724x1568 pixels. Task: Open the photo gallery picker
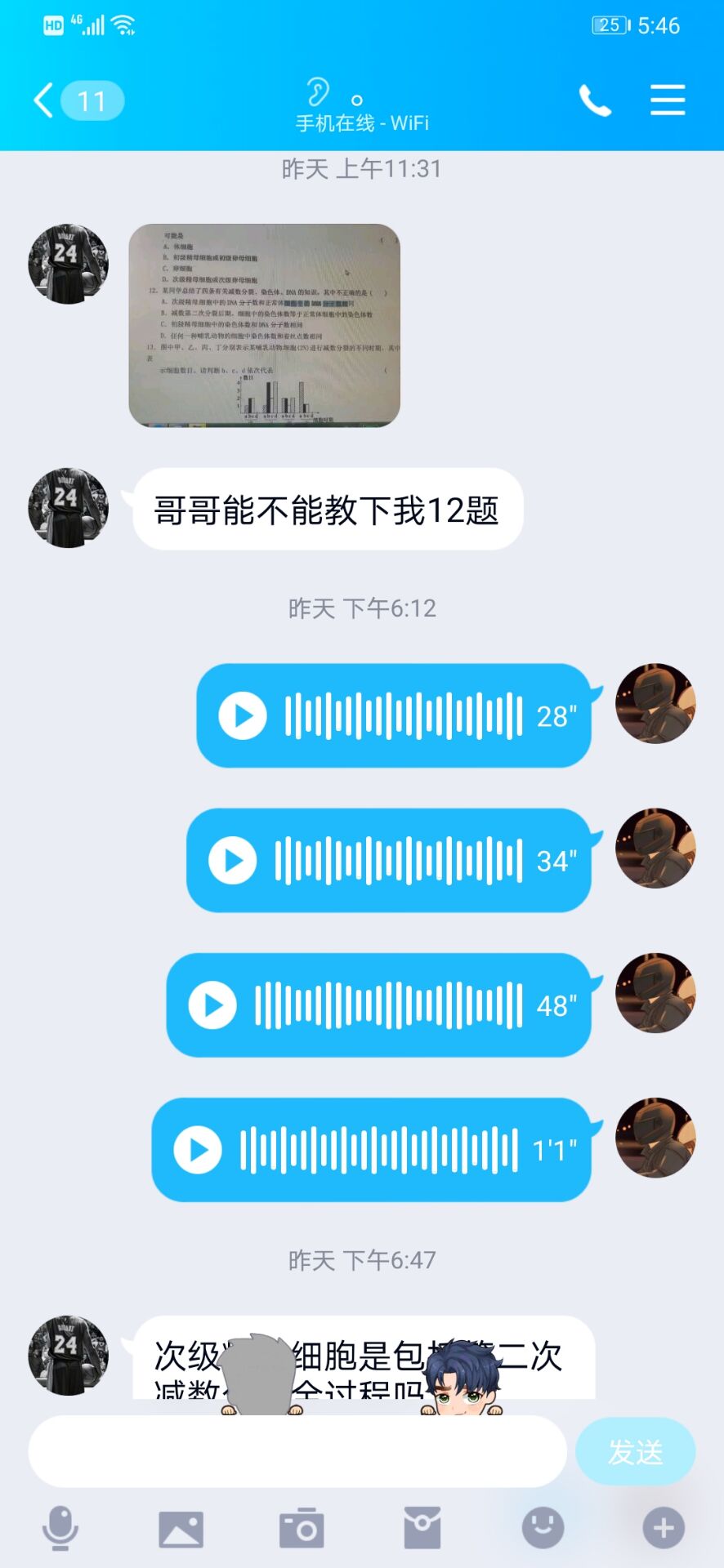pyautogui.click(x=181, y=1528)
